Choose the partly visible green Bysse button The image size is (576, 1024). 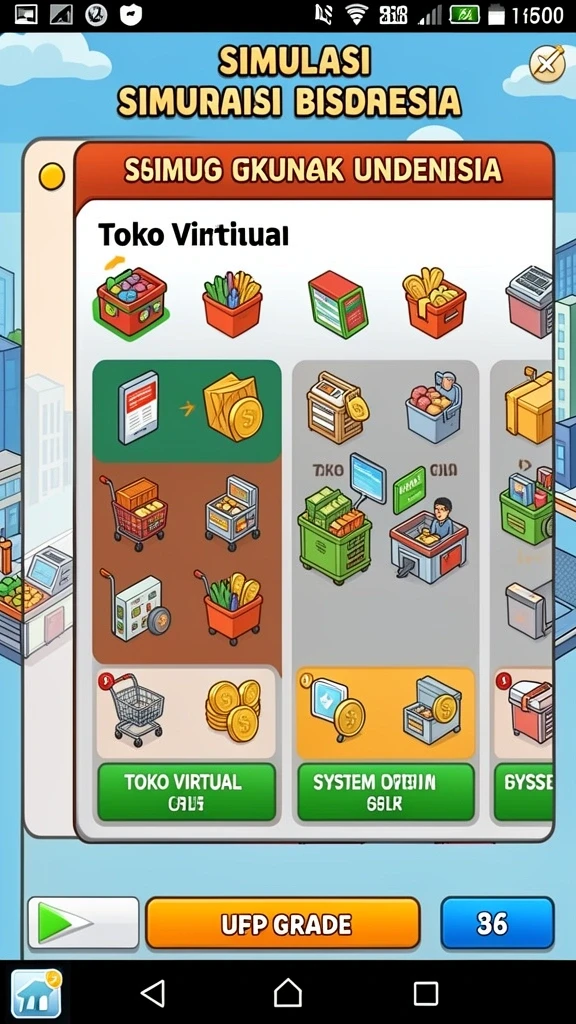[x=524, y=792]
